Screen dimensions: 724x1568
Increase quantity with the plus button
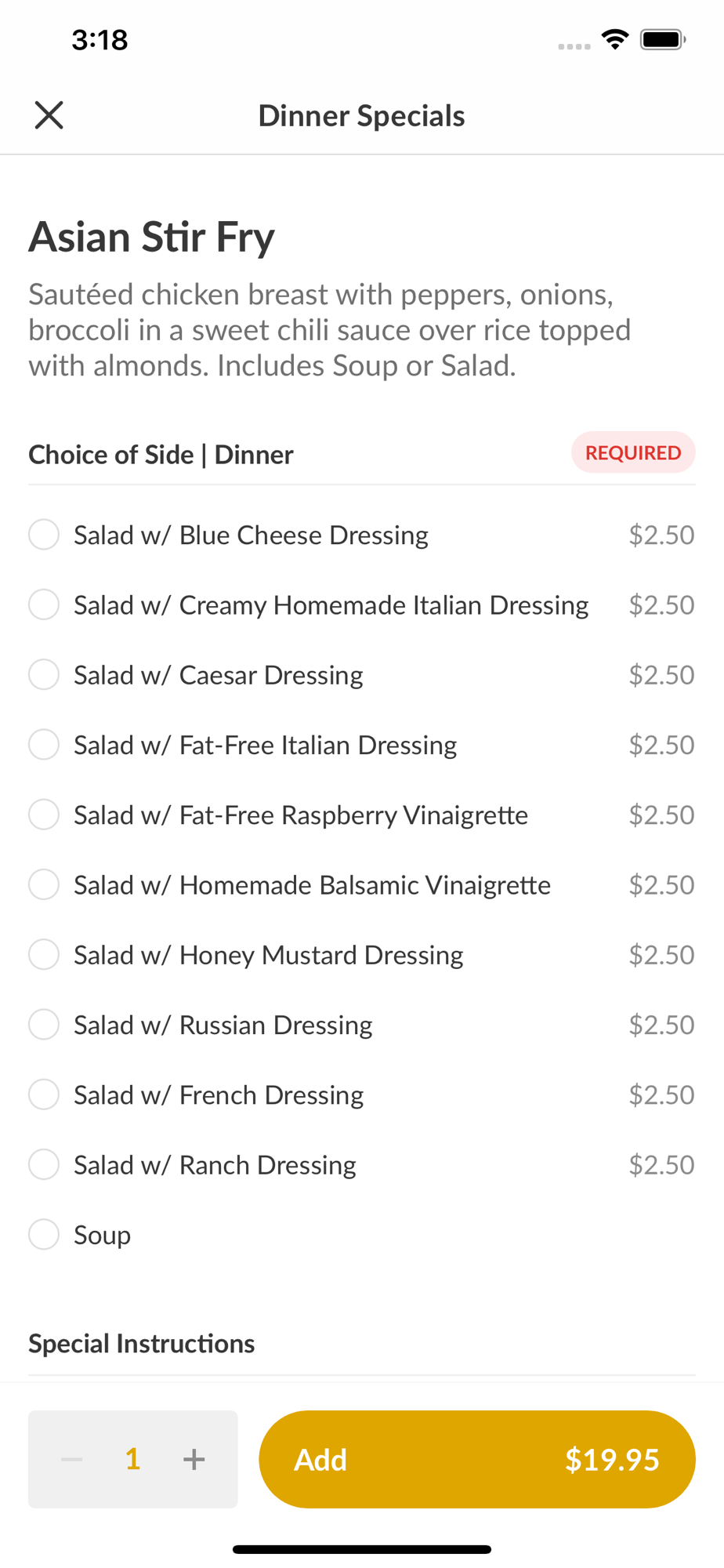pos(194,1459)
